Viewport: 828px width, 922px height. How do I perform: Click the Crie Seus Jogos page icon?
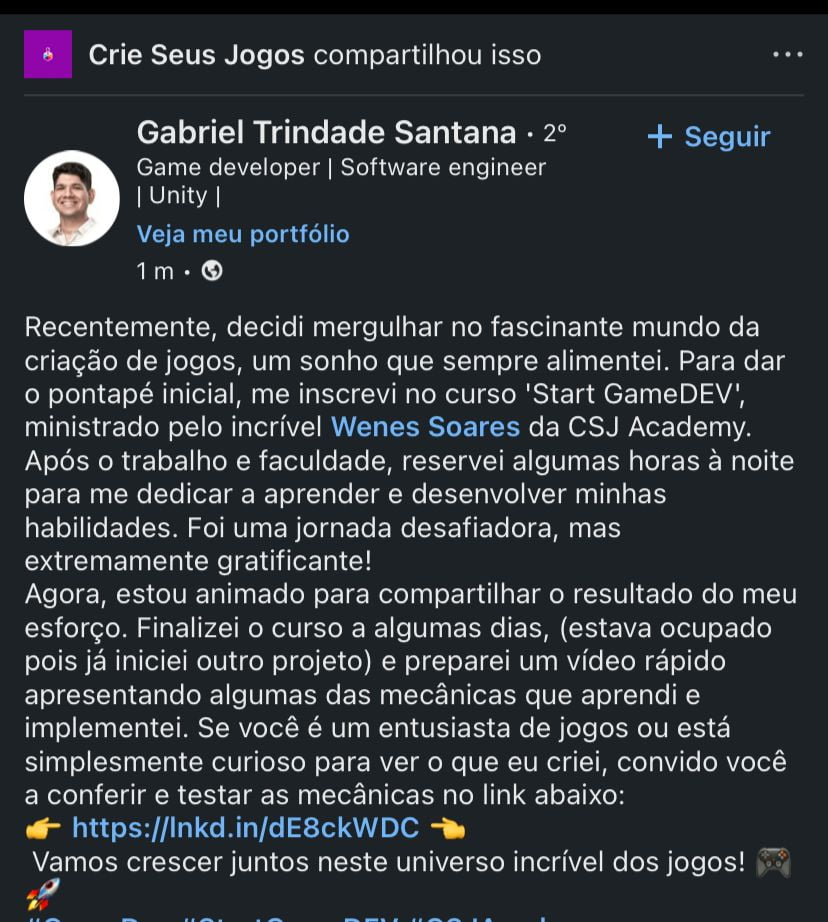tap(48, 57)
